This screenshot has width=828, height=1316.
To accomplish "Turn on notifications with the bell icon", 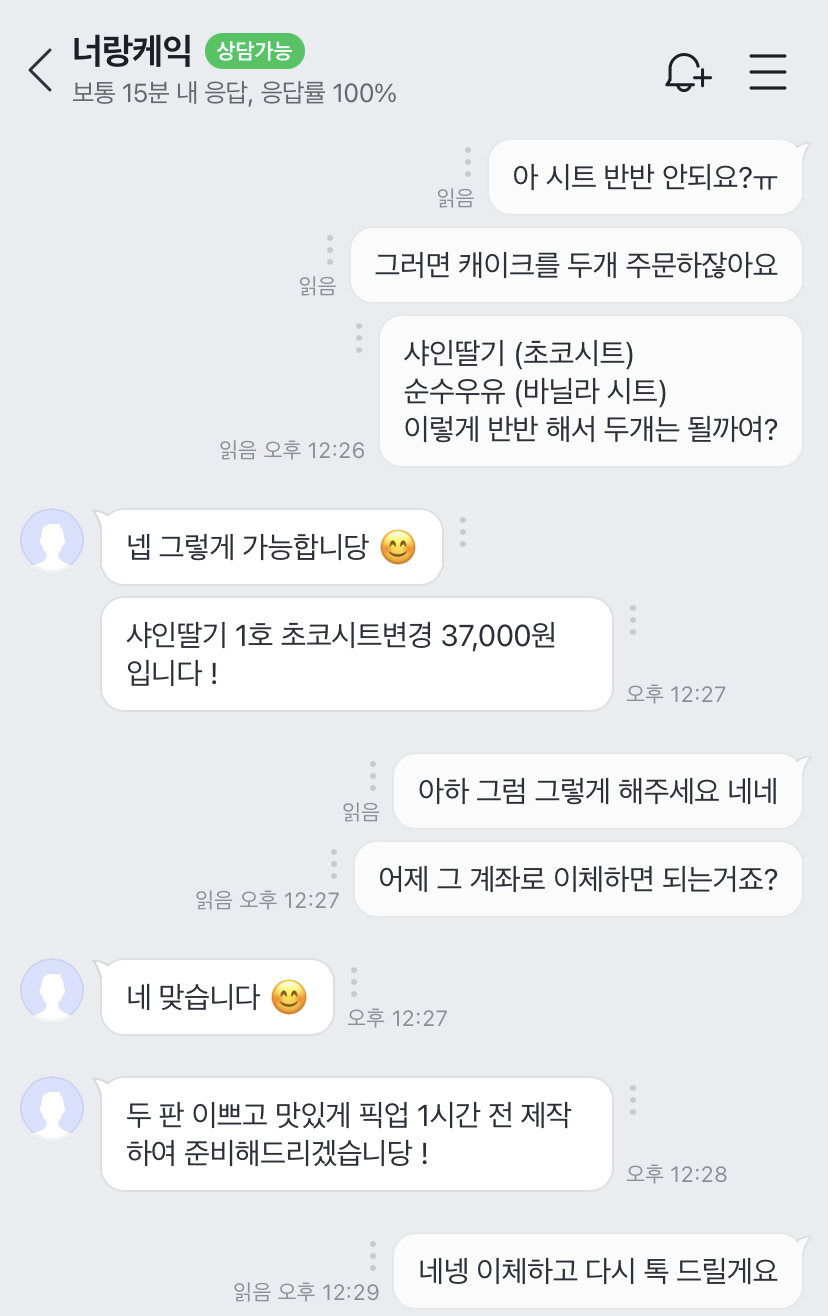I will click(x=687, y=71).
